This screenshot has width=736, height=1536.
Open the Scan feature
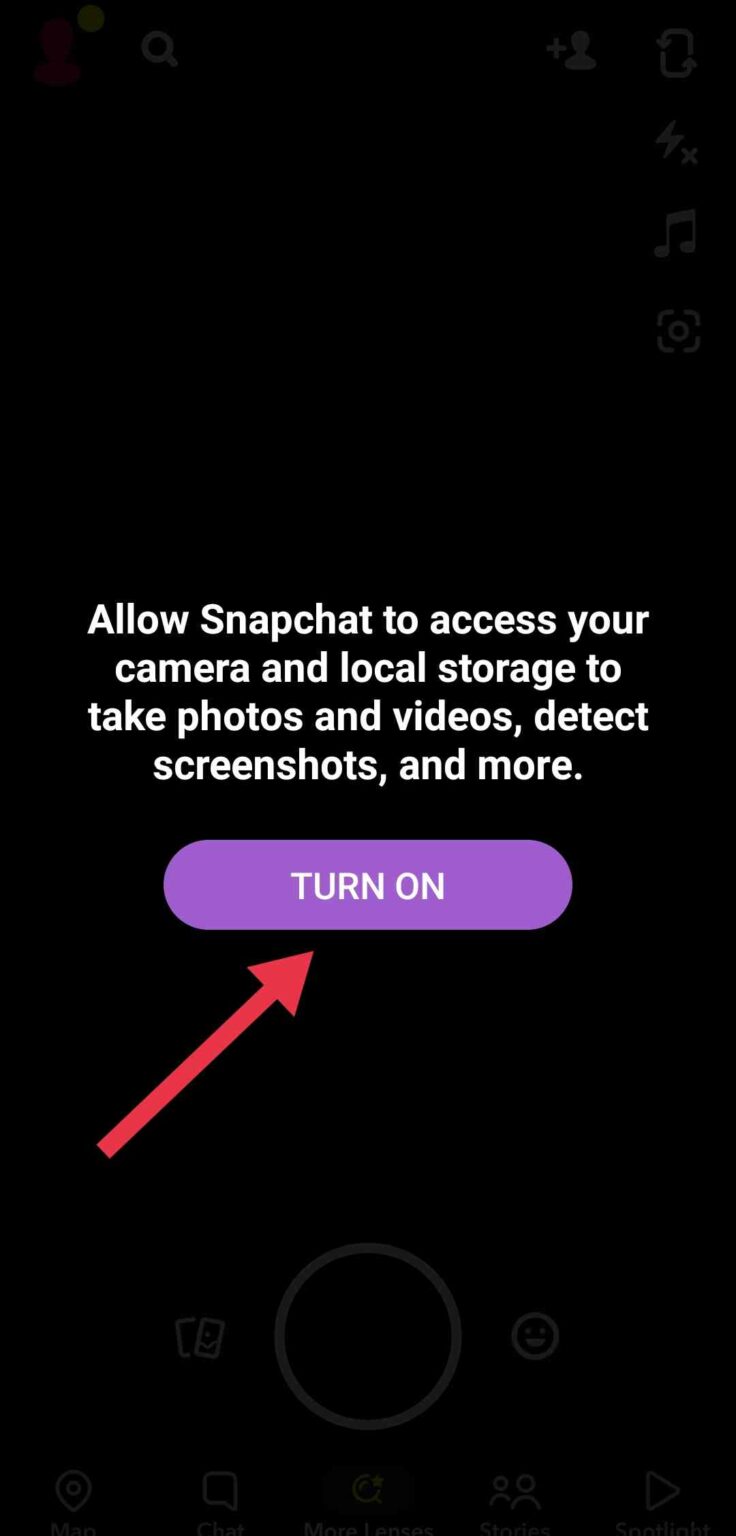pos(677,331)
